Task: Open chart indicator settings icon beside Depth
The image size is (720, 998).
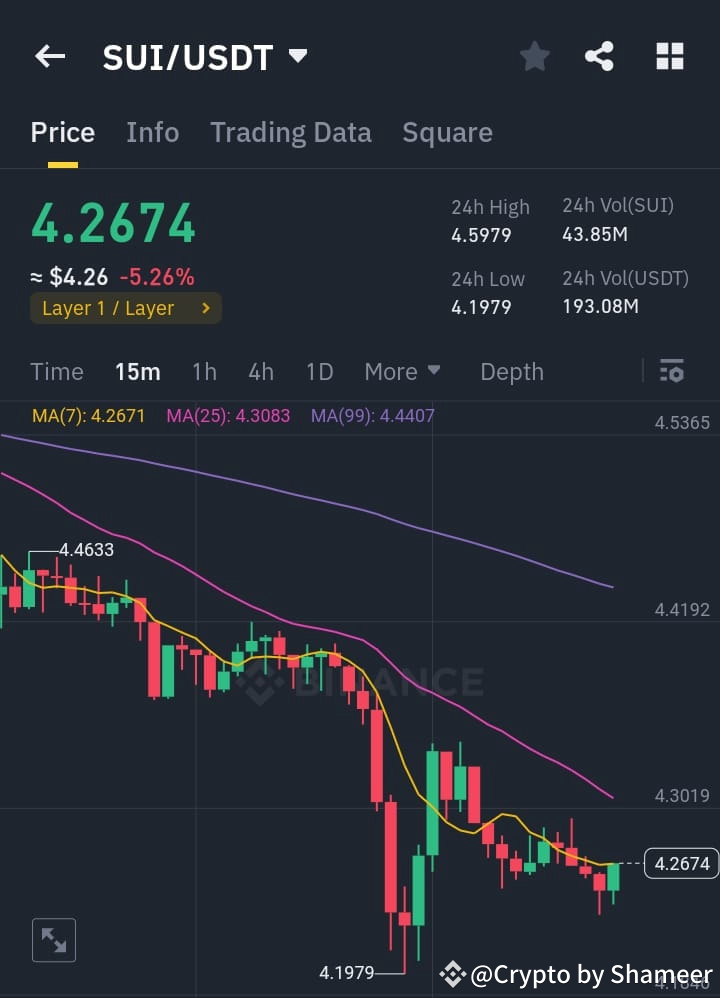Action: [x=671, y=371]
